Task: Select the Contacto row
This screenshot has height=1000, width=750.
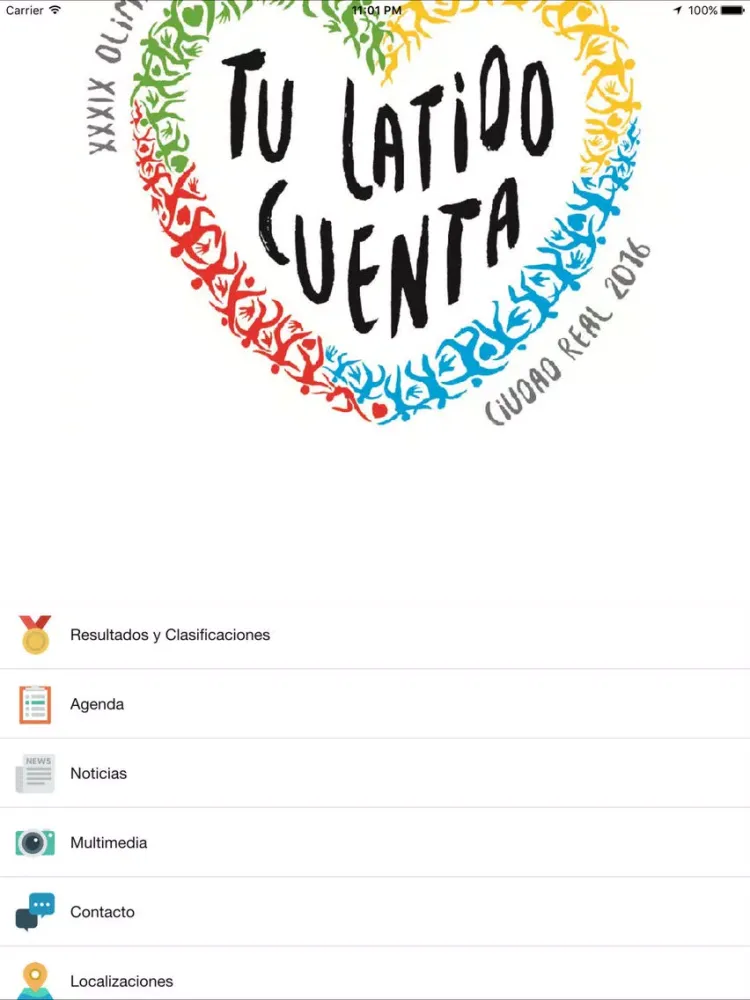Action: pyautogui.click(x=102, y=912)
